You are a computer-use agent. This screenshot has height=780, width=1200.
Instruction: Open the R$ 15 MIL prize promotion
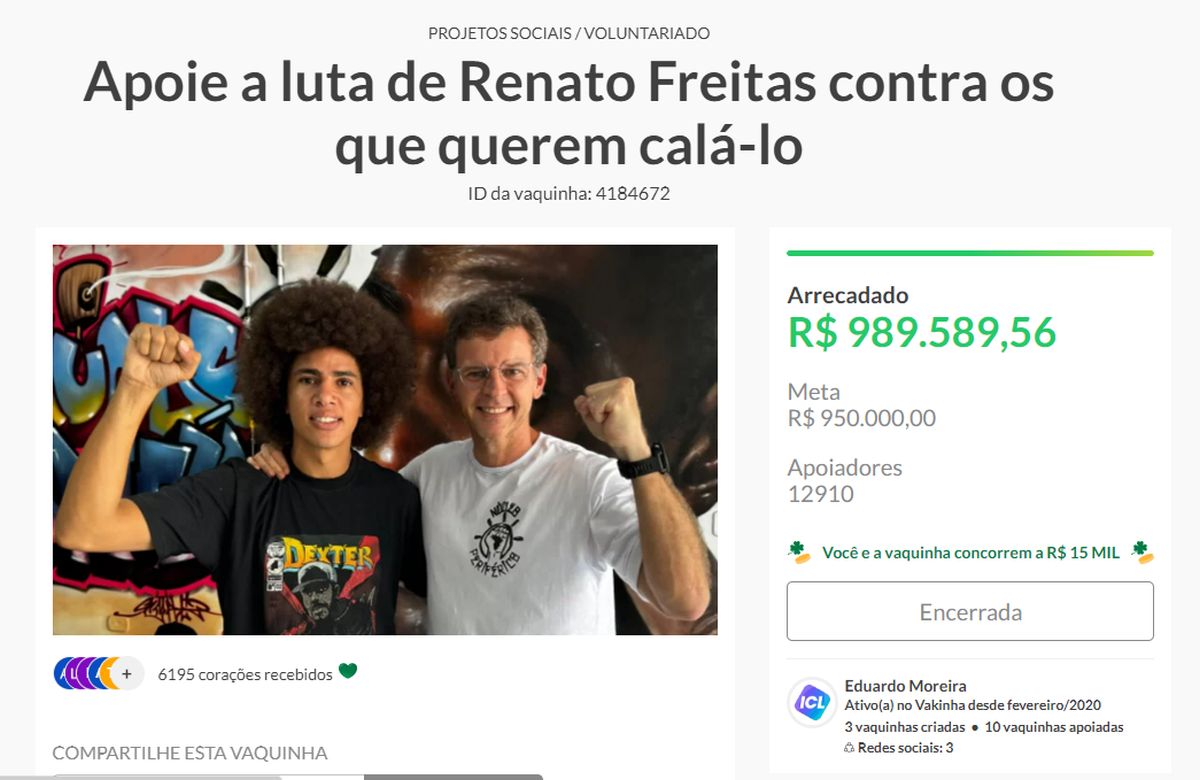970,552
